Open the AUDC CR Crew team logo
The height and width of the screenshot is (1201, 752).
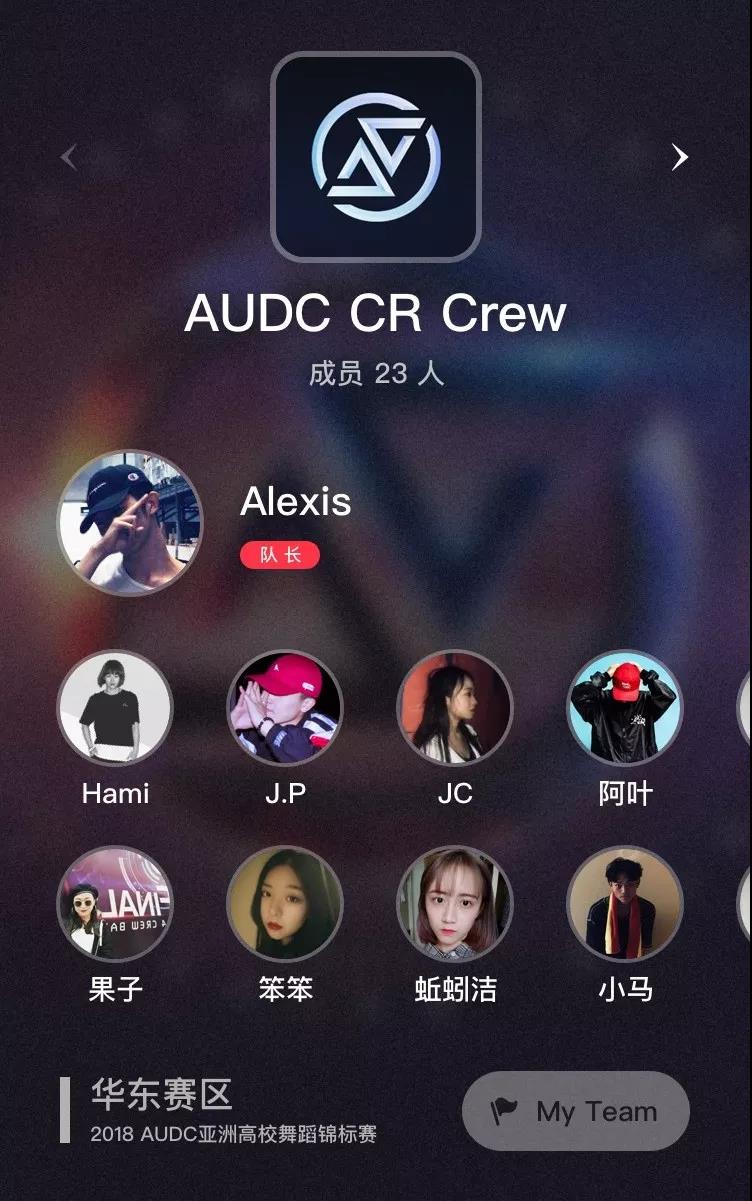pyautogui.click(x=376, y=157)
